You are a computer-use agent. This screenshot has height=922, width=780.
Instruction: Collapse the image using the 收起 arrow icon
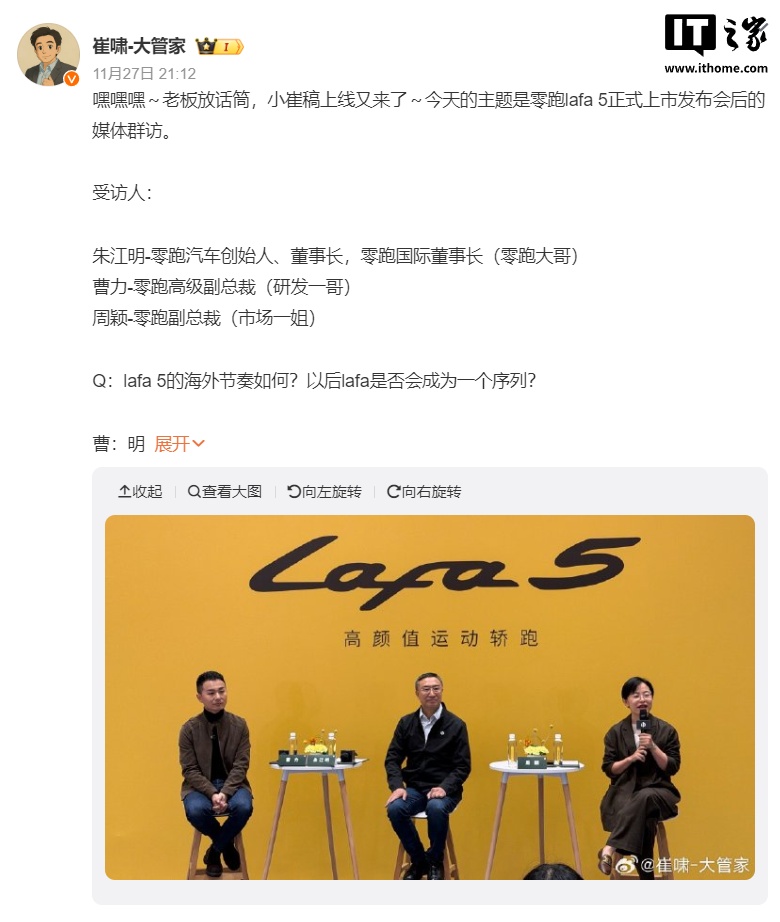click(x=124, y=491)
